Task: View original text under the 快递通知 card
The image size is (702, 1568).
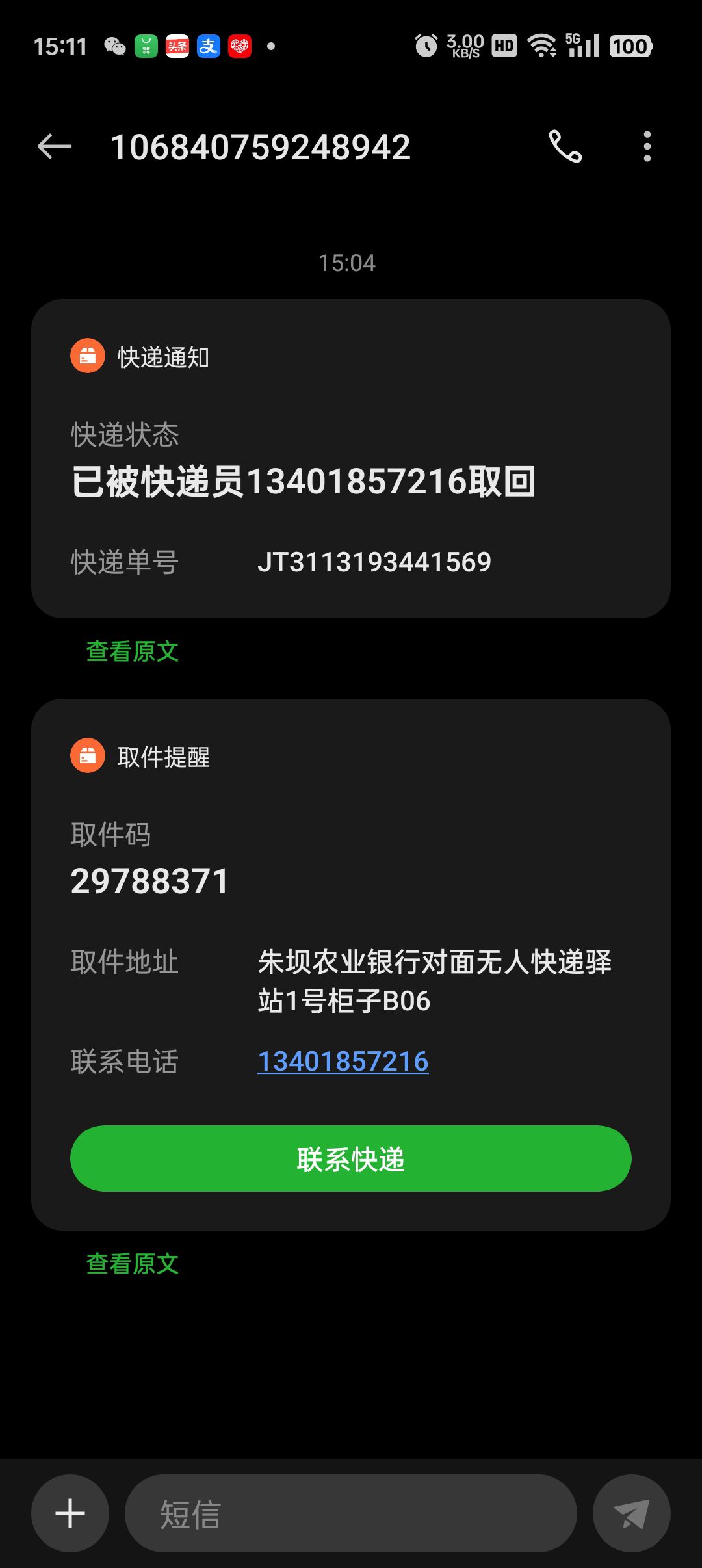Action: click(133, 651)
